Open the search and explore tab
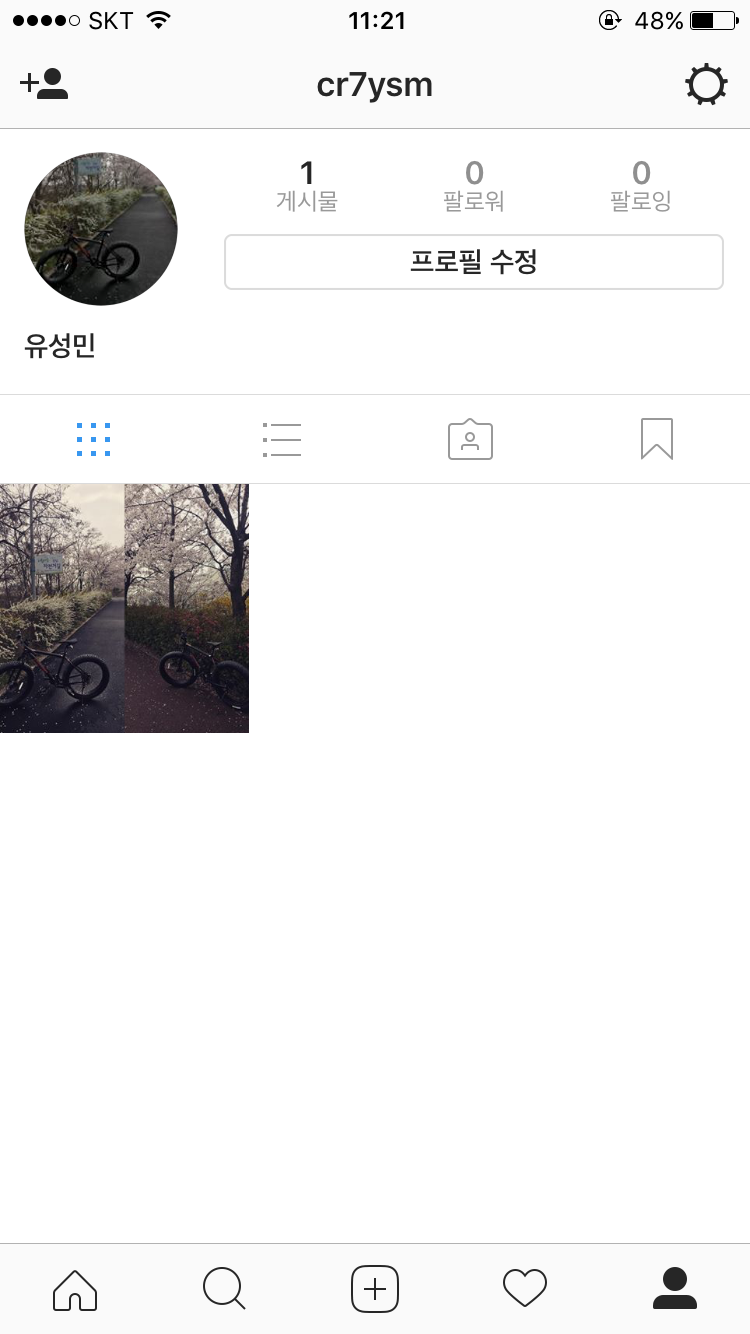Screen dimensions: 750x1334 tap(224, 1288)
